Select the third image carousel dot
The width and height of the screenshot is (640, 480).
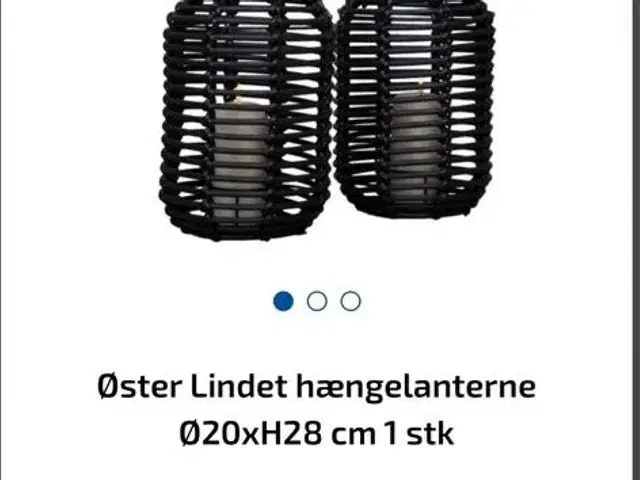[x=350, y=301]
